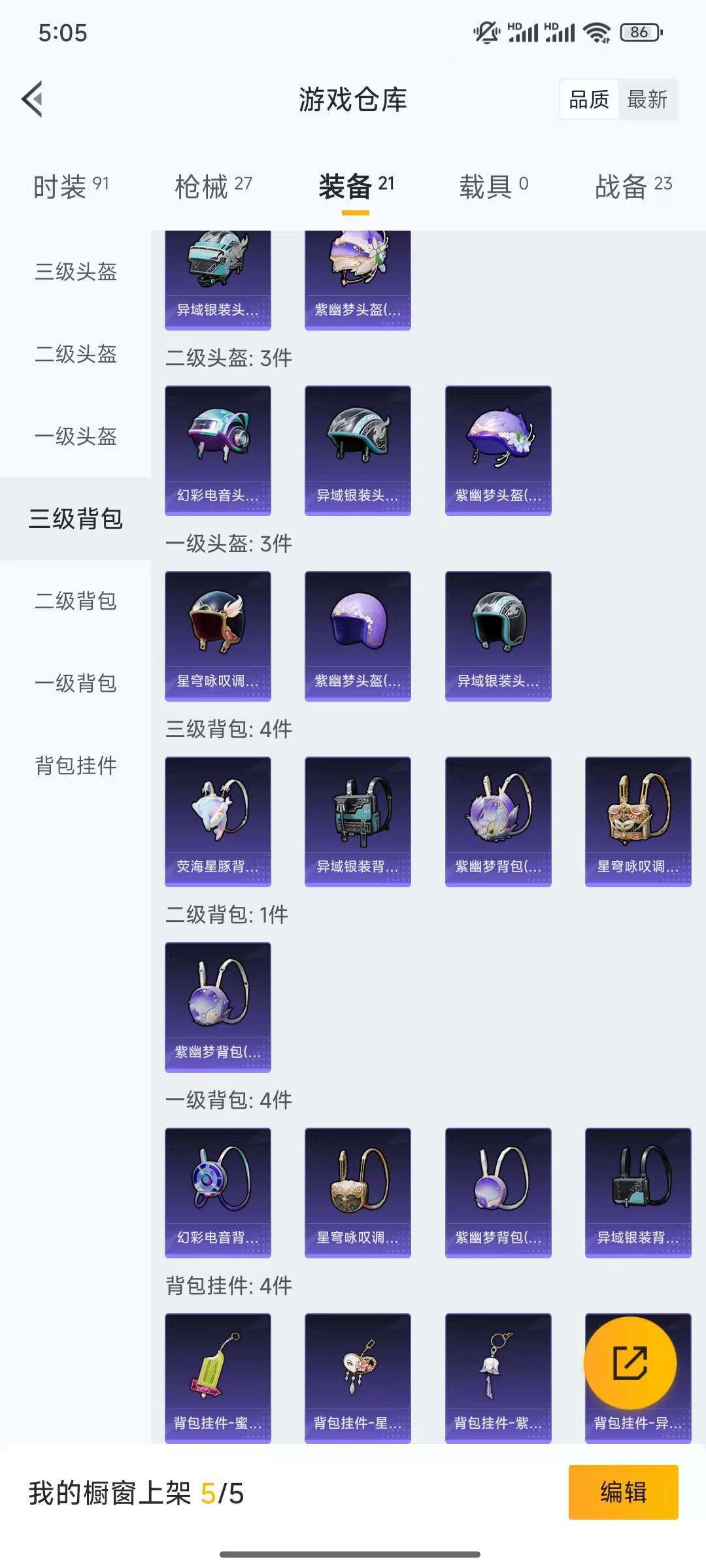Select 二级头盔 in the side list
The image size is (706, 1568).
click(x=76, y=354)
